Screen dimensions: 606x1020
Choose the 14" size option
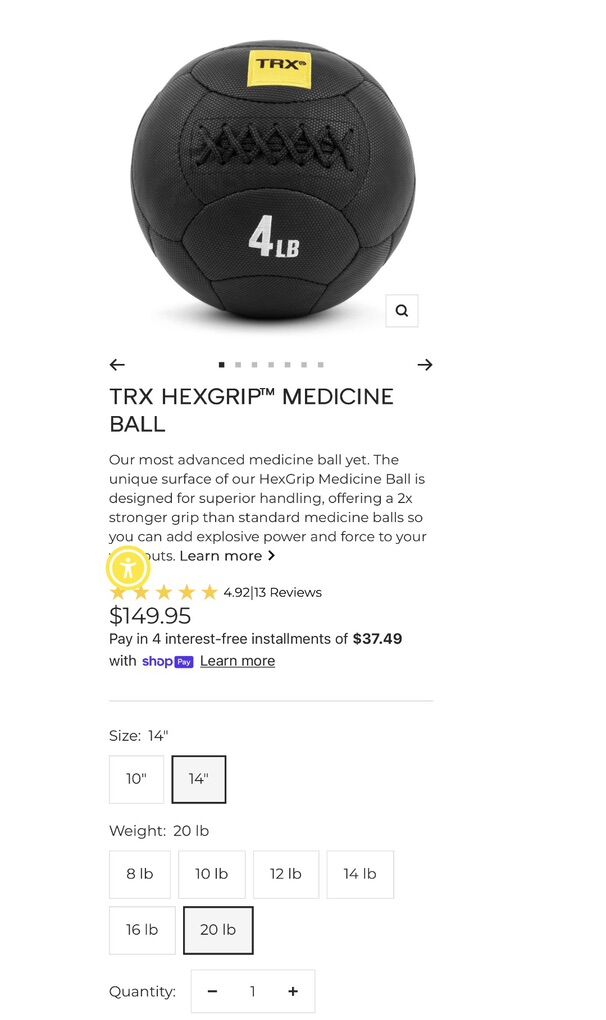tap(198, 779)
